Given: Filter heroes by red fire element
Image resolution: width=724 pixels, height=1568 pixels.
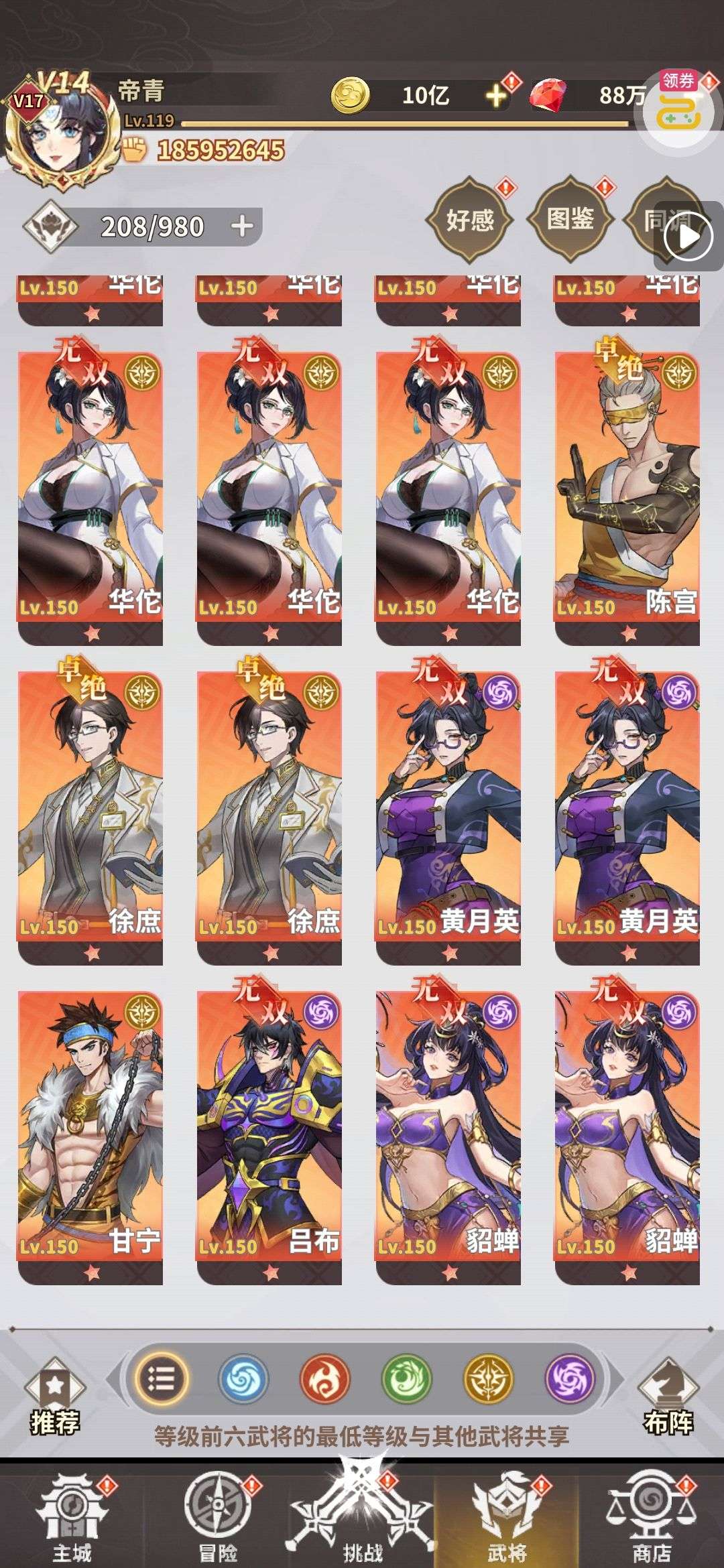Looking at the screenshot, I should pyautogui.click(x=325, y=1380).
